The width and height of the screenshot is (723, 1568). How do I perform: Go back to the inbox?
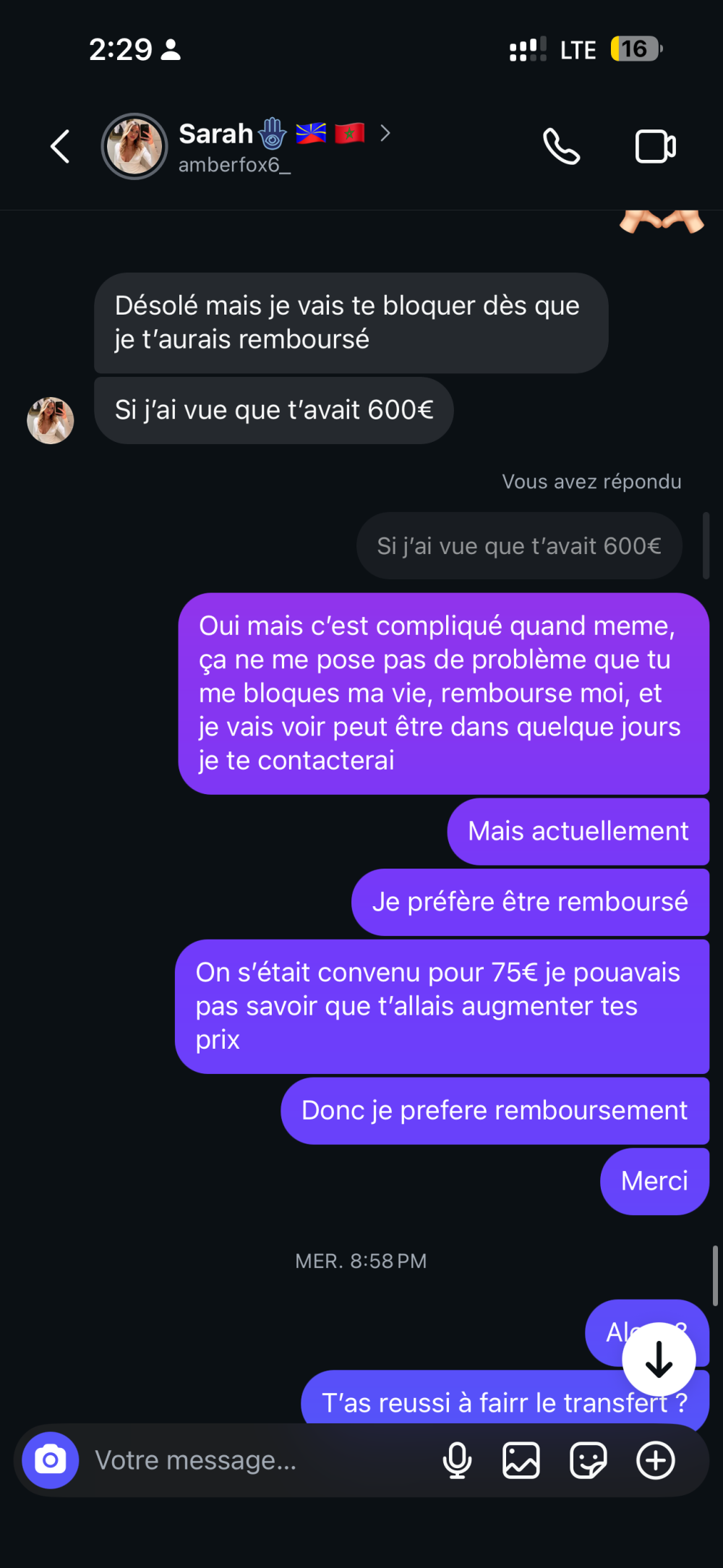pos(61,147)
